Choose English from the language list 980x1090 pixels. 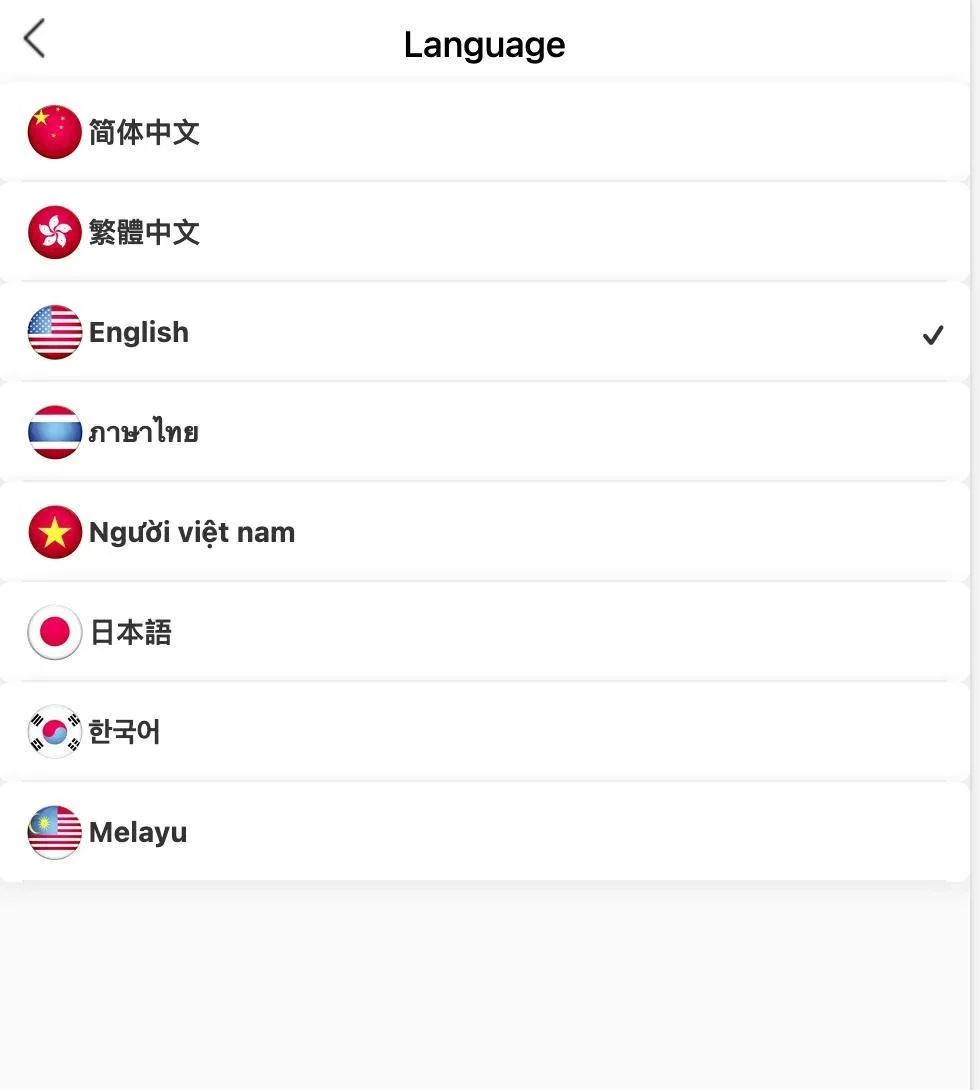pos(138,331)
